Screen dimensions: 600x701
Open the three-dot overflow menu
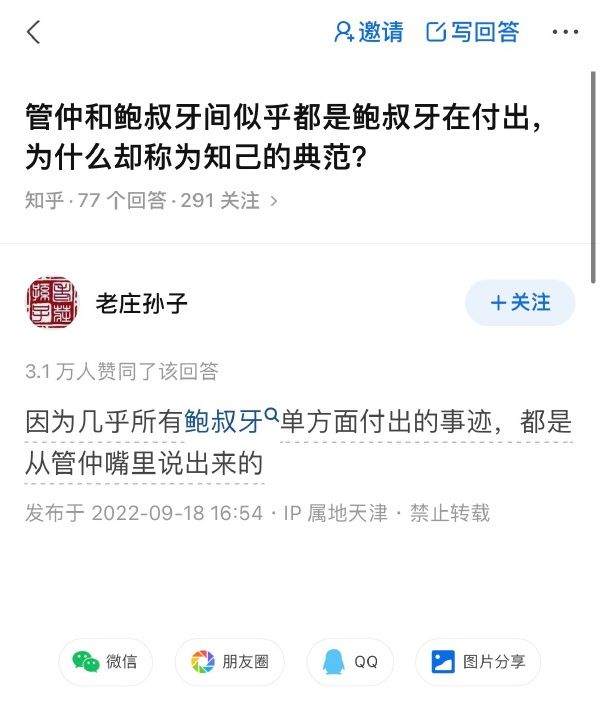(x=565, y=32)
